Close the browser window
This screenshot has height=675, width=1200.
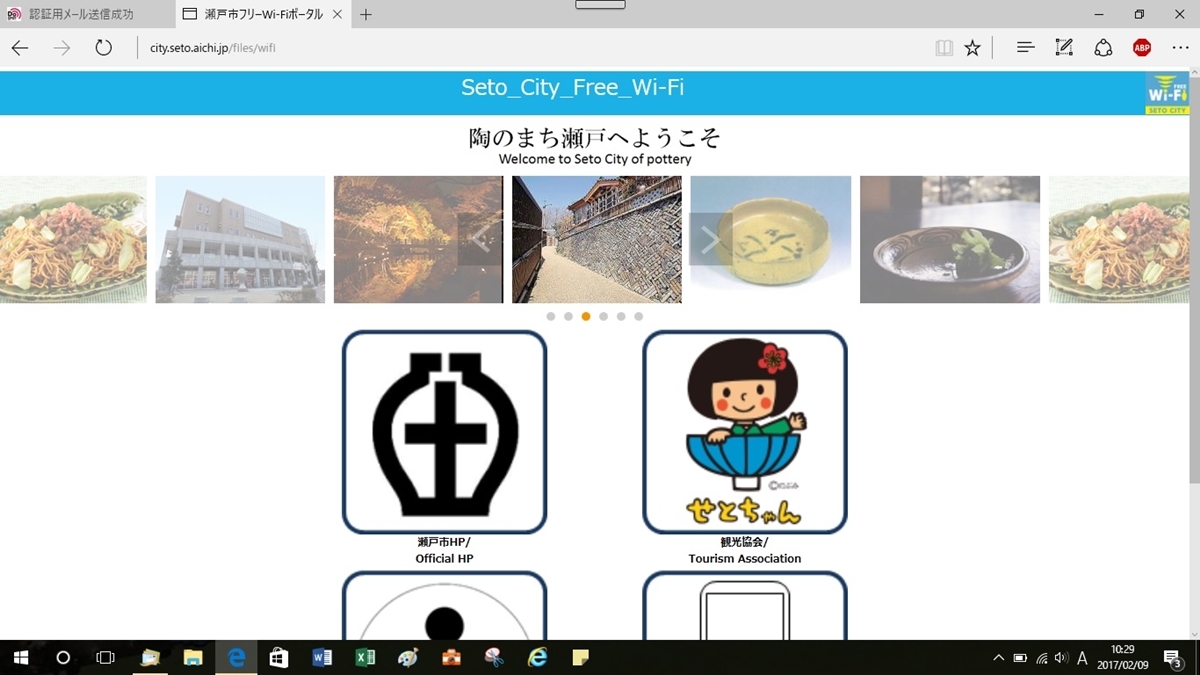click(x=1179, y=14)
